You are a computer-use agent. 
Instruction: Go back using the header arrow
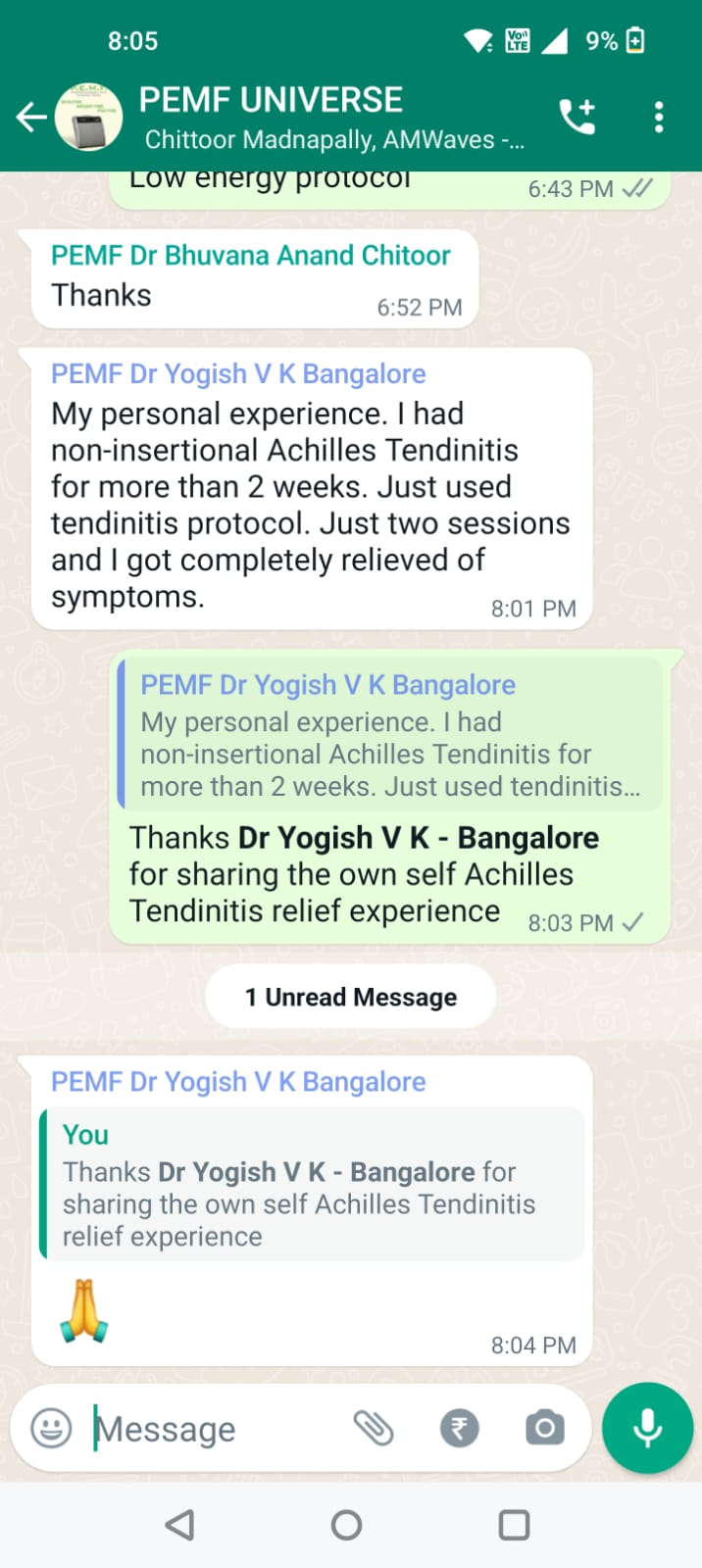point(31,118)
